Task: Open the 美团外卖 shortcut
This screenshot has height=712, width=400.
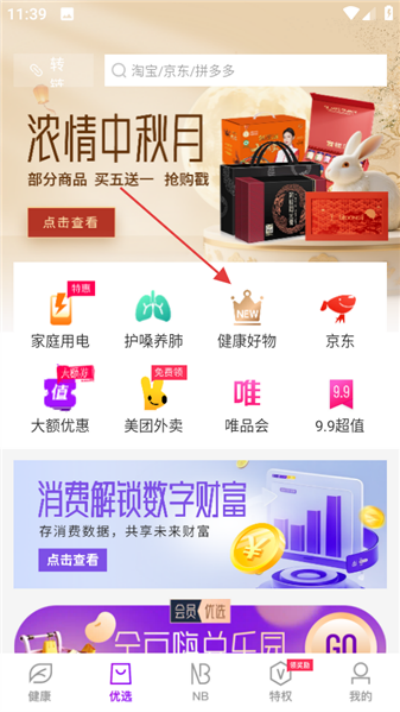Action: click(x=153, y=400)
